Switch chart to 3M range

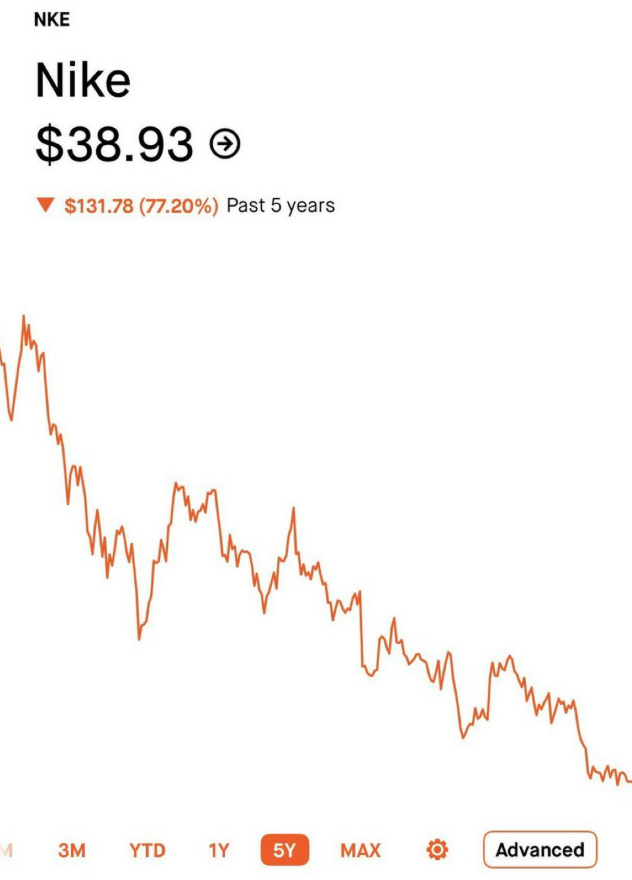(x=72, y=850)
